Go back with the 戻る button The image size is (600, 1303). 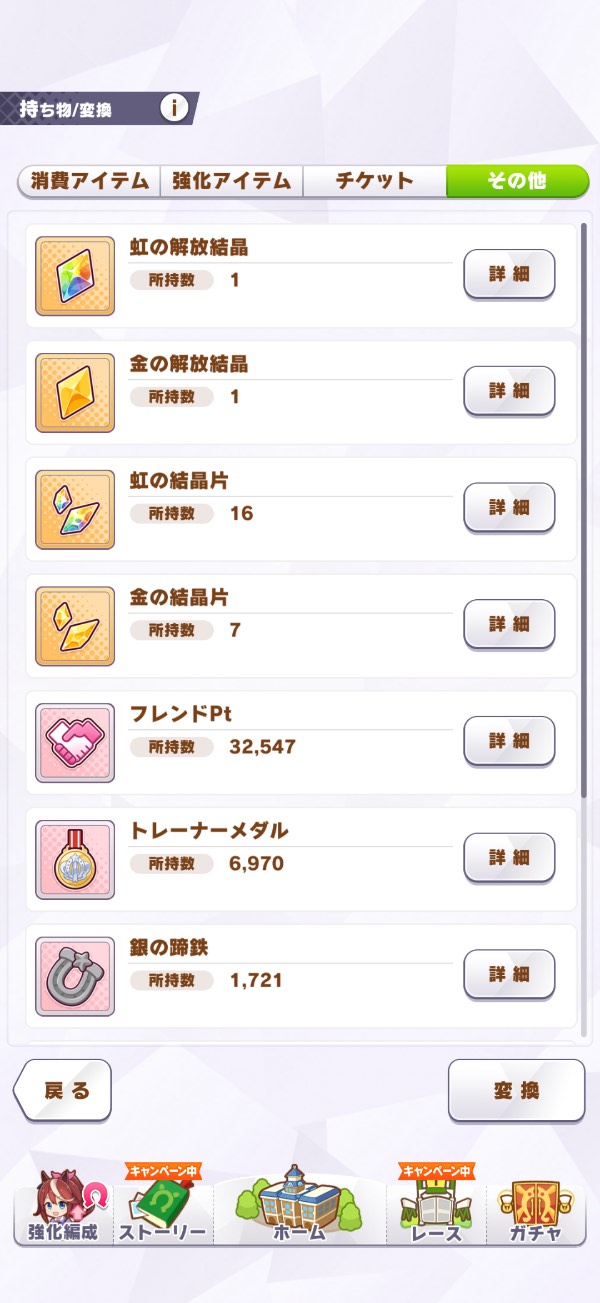point(64,1090)
